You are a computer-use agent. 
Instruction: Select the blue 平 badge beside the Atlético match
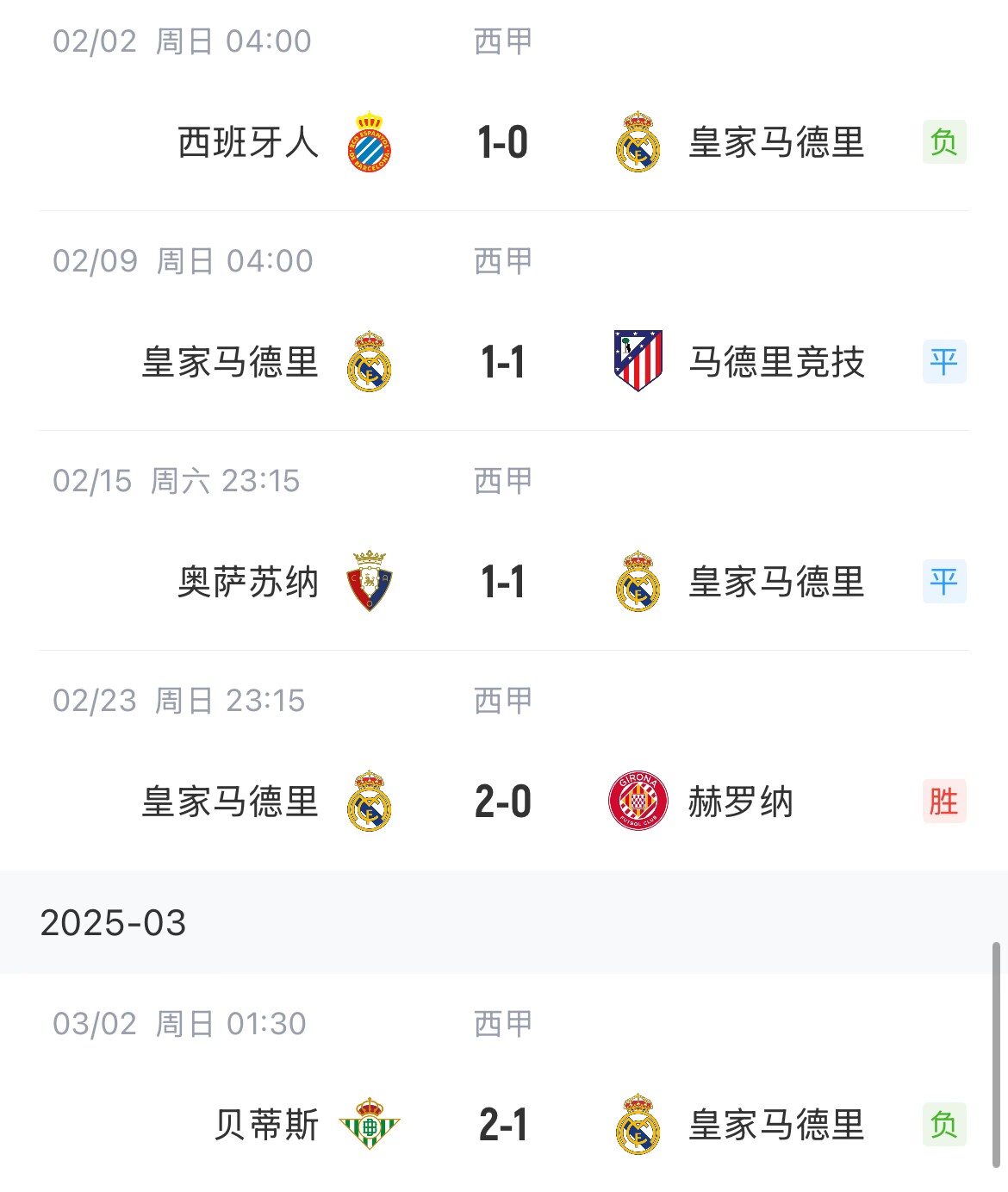tap(943, 362)
